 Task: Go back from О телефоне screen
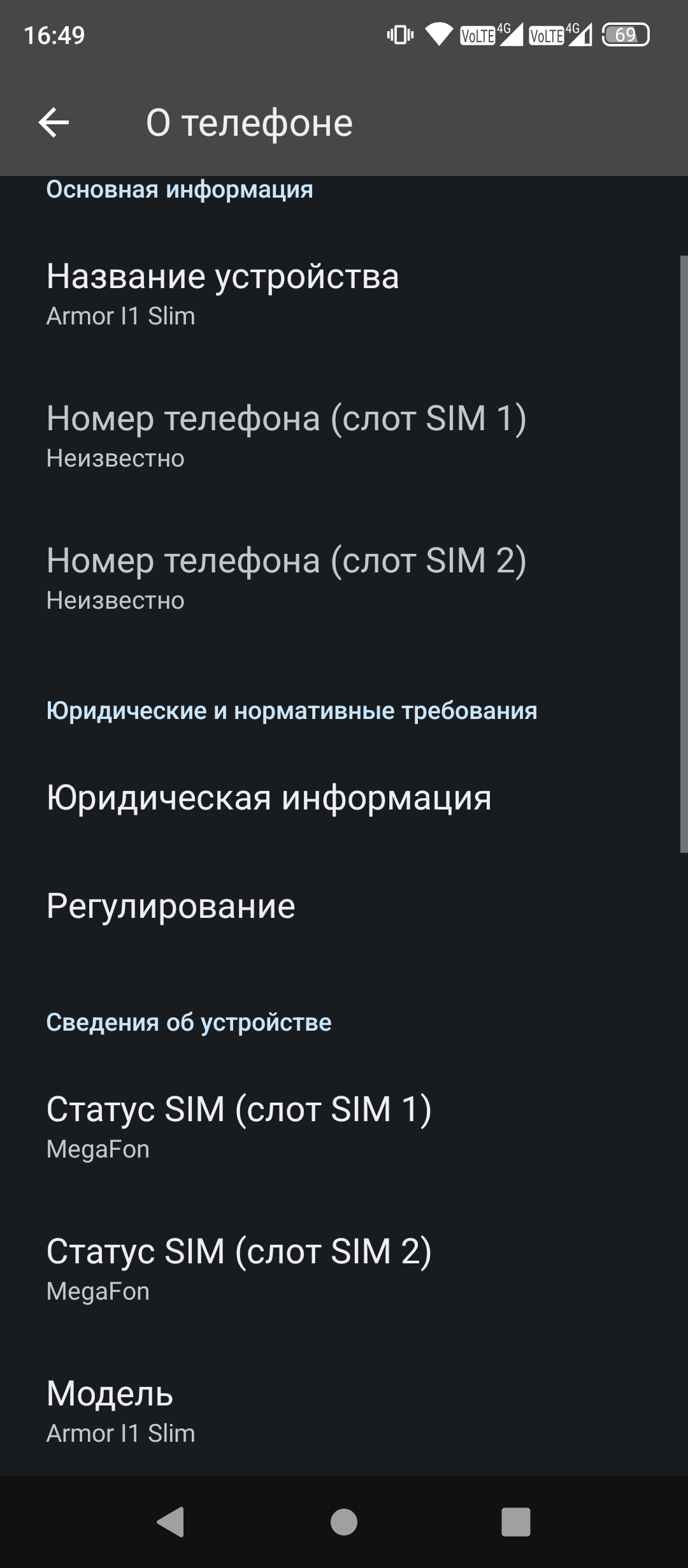54,122
